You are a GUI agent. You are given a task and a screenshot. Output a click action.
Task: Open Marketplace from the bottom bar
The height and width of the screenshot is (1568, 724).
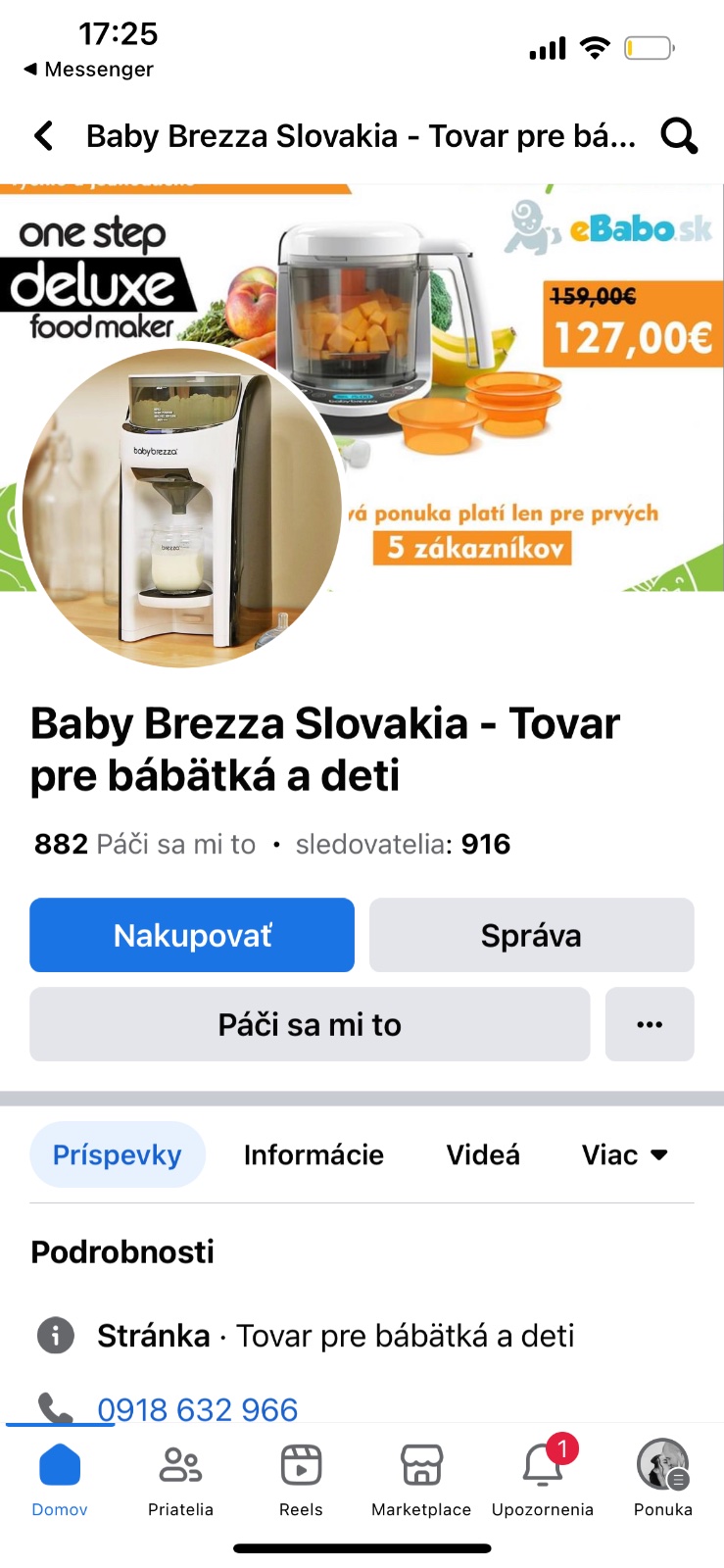(421, 1480)
